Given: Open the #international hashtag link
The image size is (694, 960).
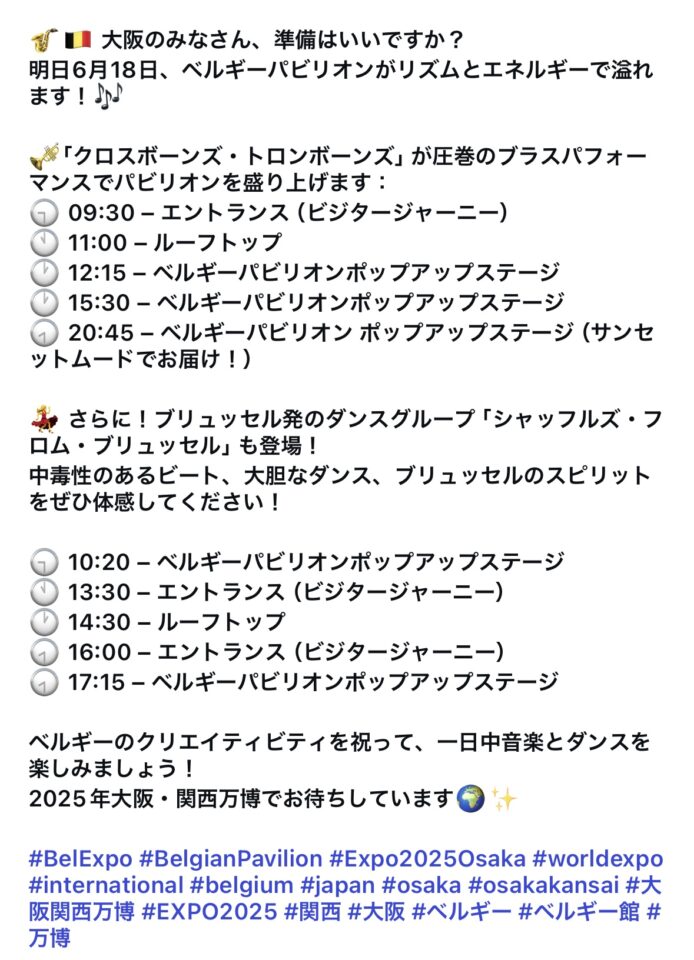Looking at the screenshot, I should [x=106, y=885].
